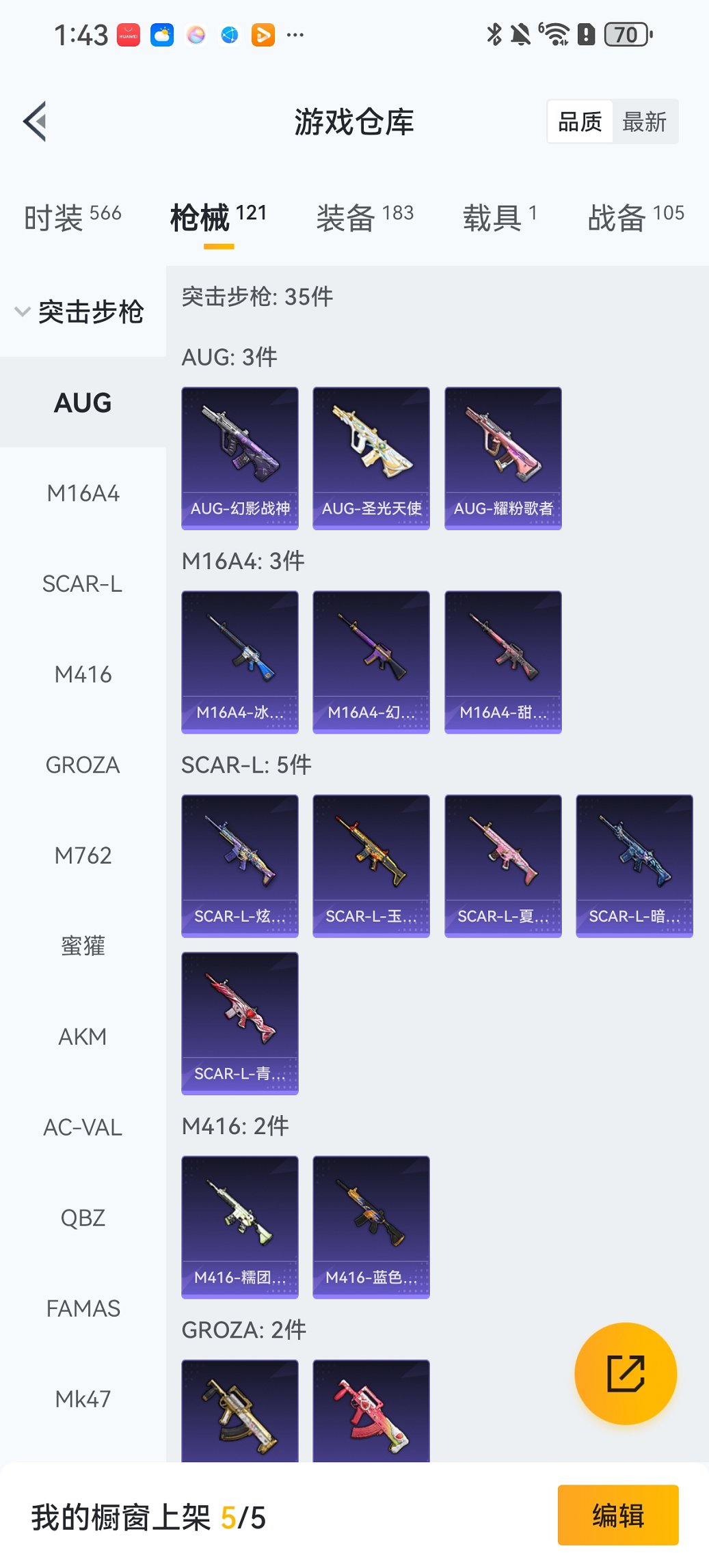The height and width of the screenshot is (1568, 709).
Task: Tap the 编辑 button
Action: pos(618,1515)
